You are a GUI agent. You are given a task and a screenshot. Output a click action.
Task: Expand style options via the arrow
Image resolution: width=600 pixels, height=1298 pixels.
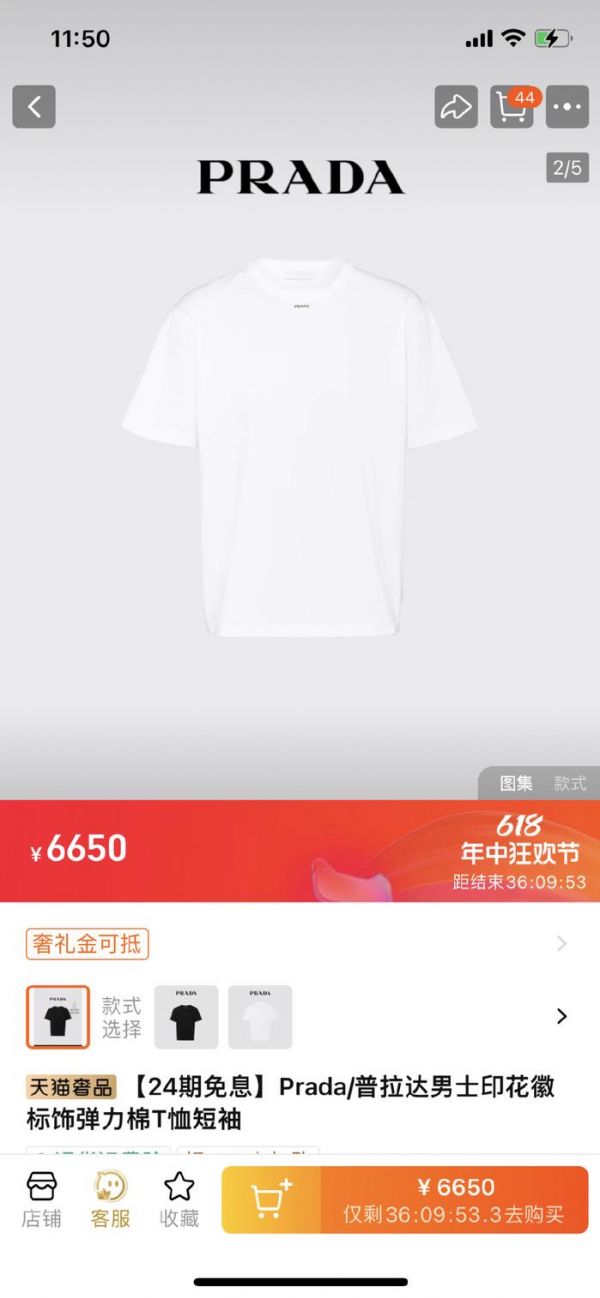click(x=561, y=1017)
